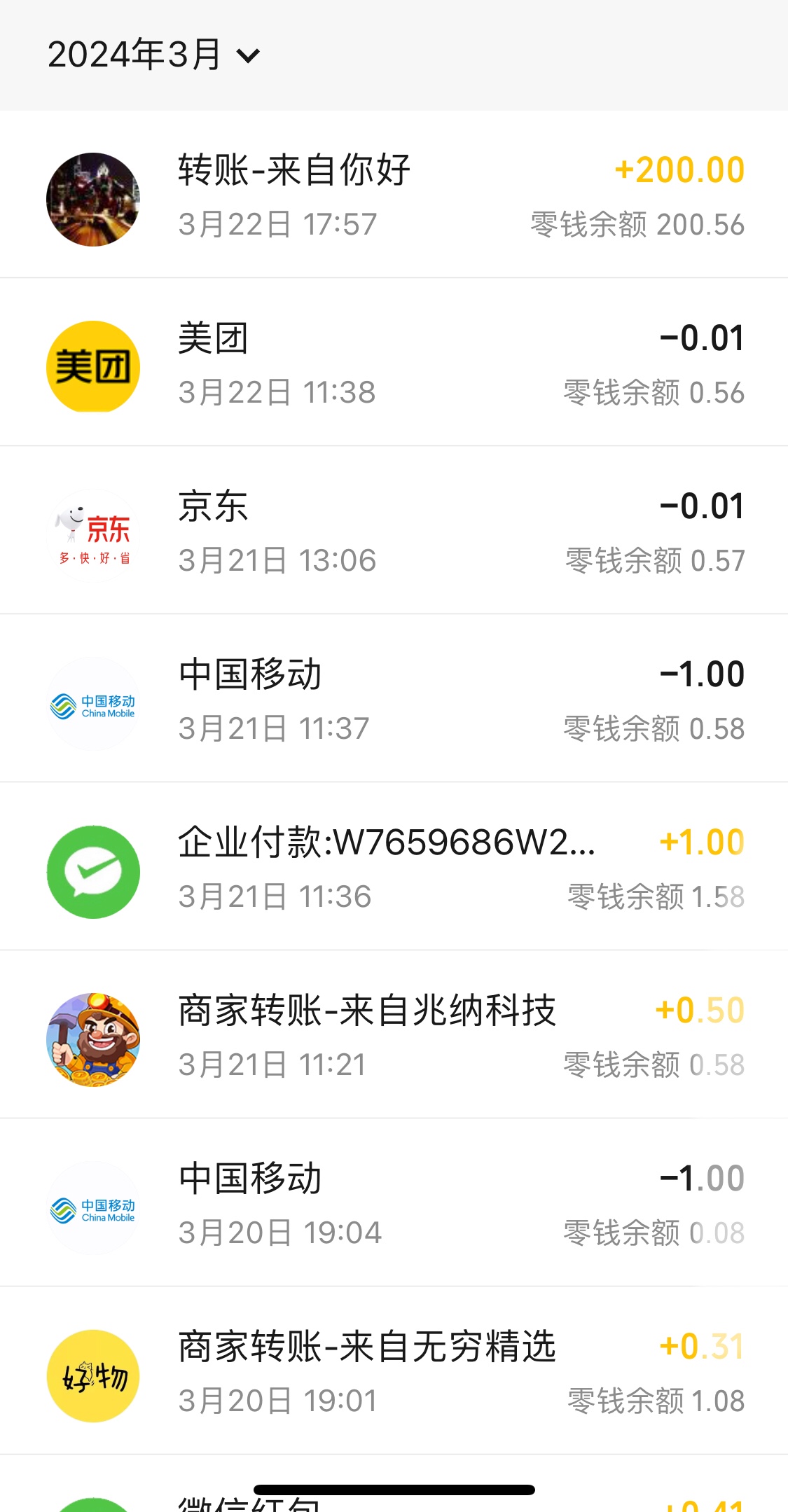Open 中国移动 payment from 3月20日 19:04
This screenshot has width=788, height=1512.
(394, 1205)
